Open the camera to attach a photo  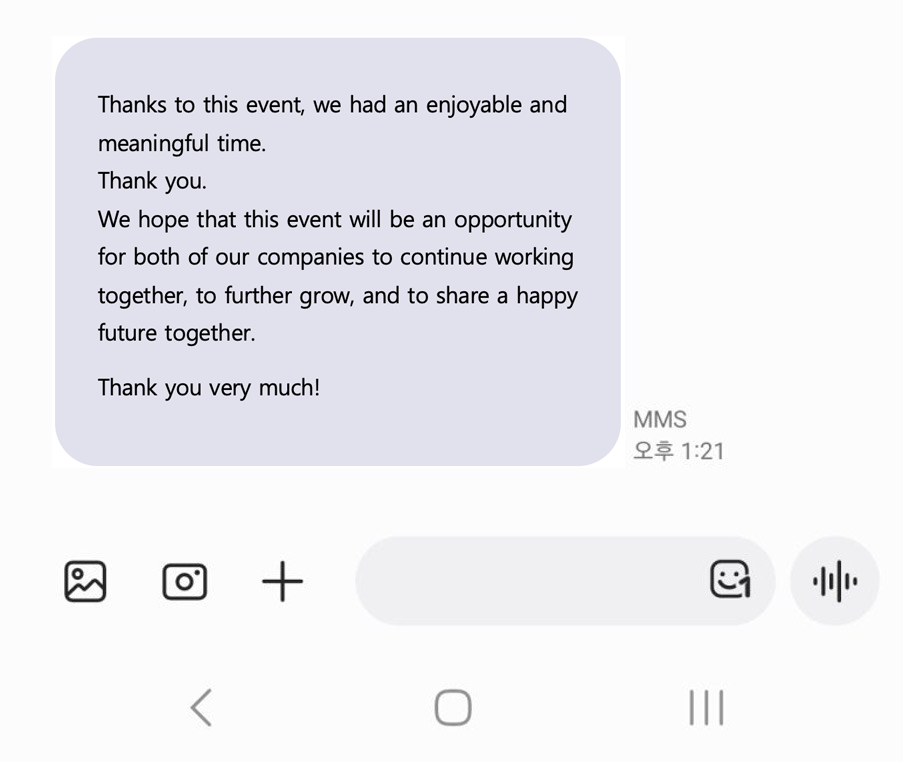pyautogui.click(x=184, y=581)
